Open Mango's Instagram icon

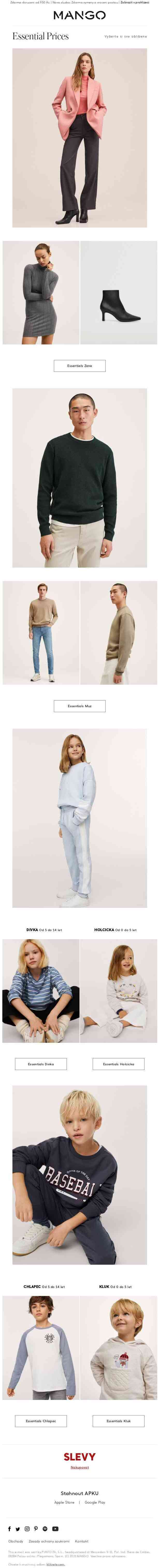tap(27, 1528)
